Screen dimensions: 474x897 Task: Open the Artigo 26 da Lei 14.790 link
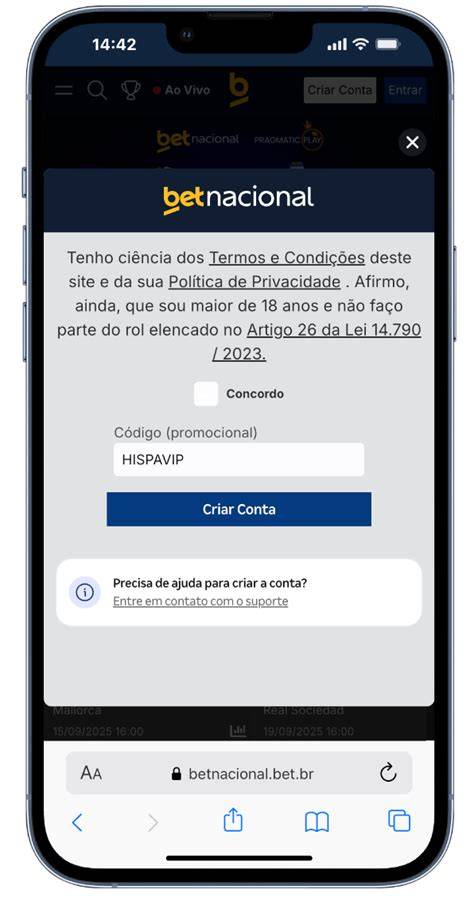(x=317, y=342)
